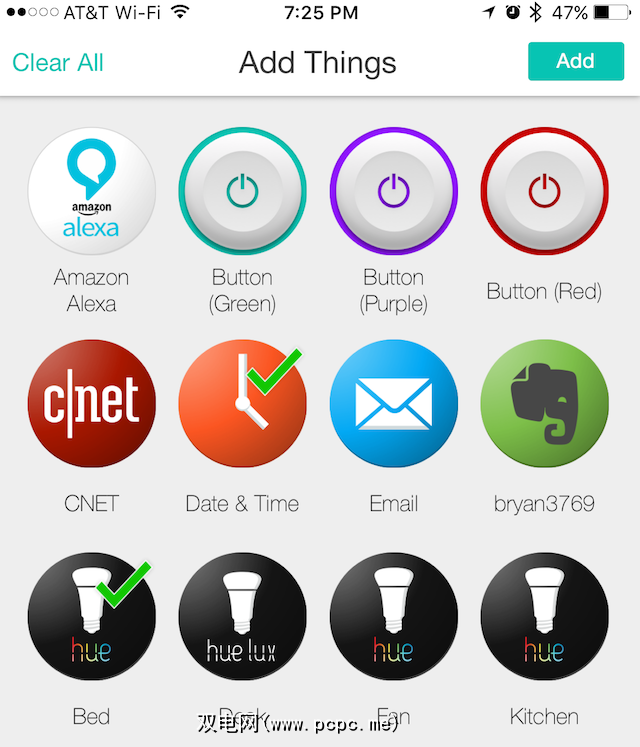Select the Evernote bryan3769 thing
This screenshot has height=747, width=640.
pos(544,403)
